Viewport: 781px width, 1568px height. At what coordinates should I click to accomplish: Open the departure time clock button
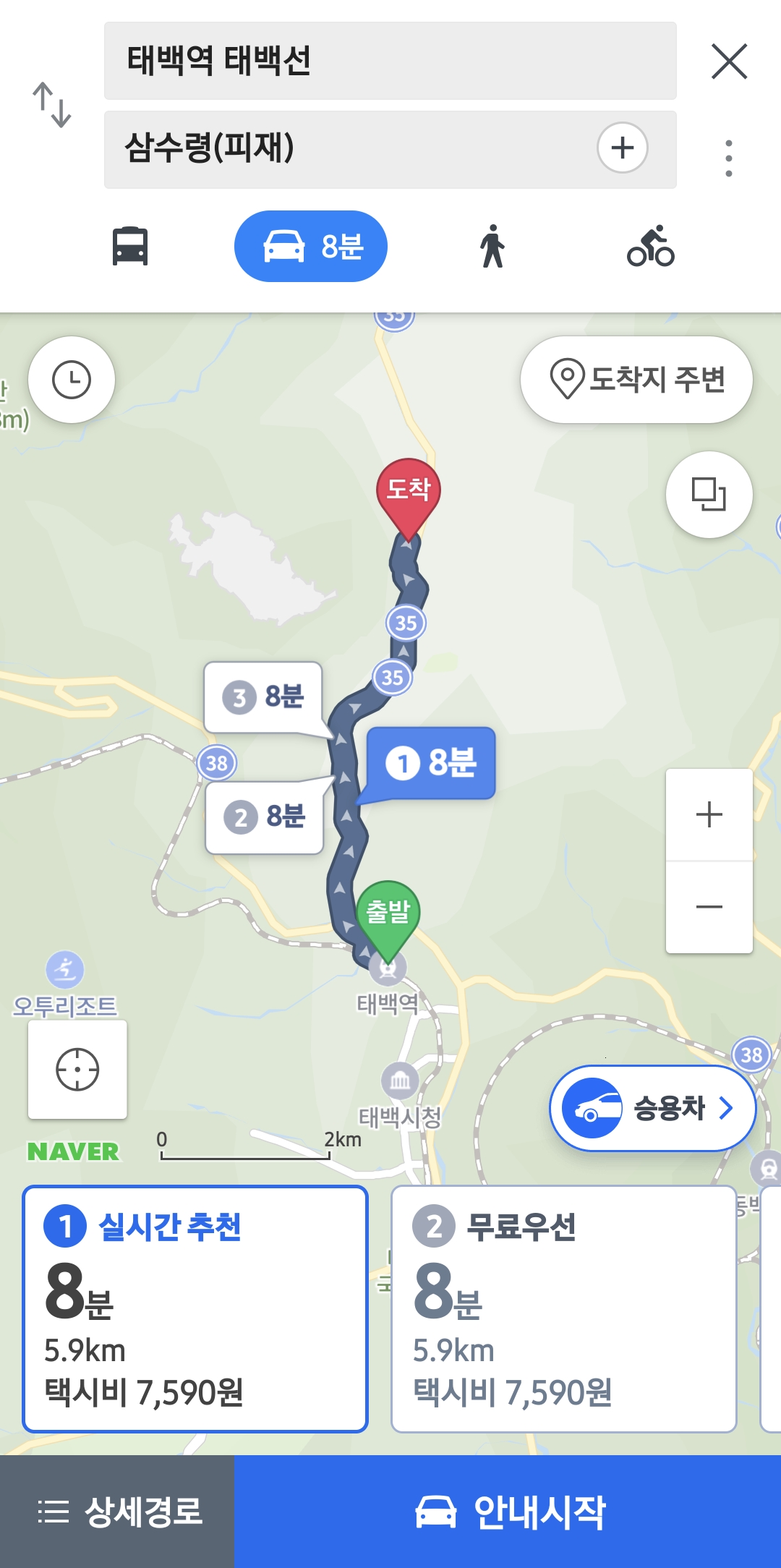pos(72,380)
